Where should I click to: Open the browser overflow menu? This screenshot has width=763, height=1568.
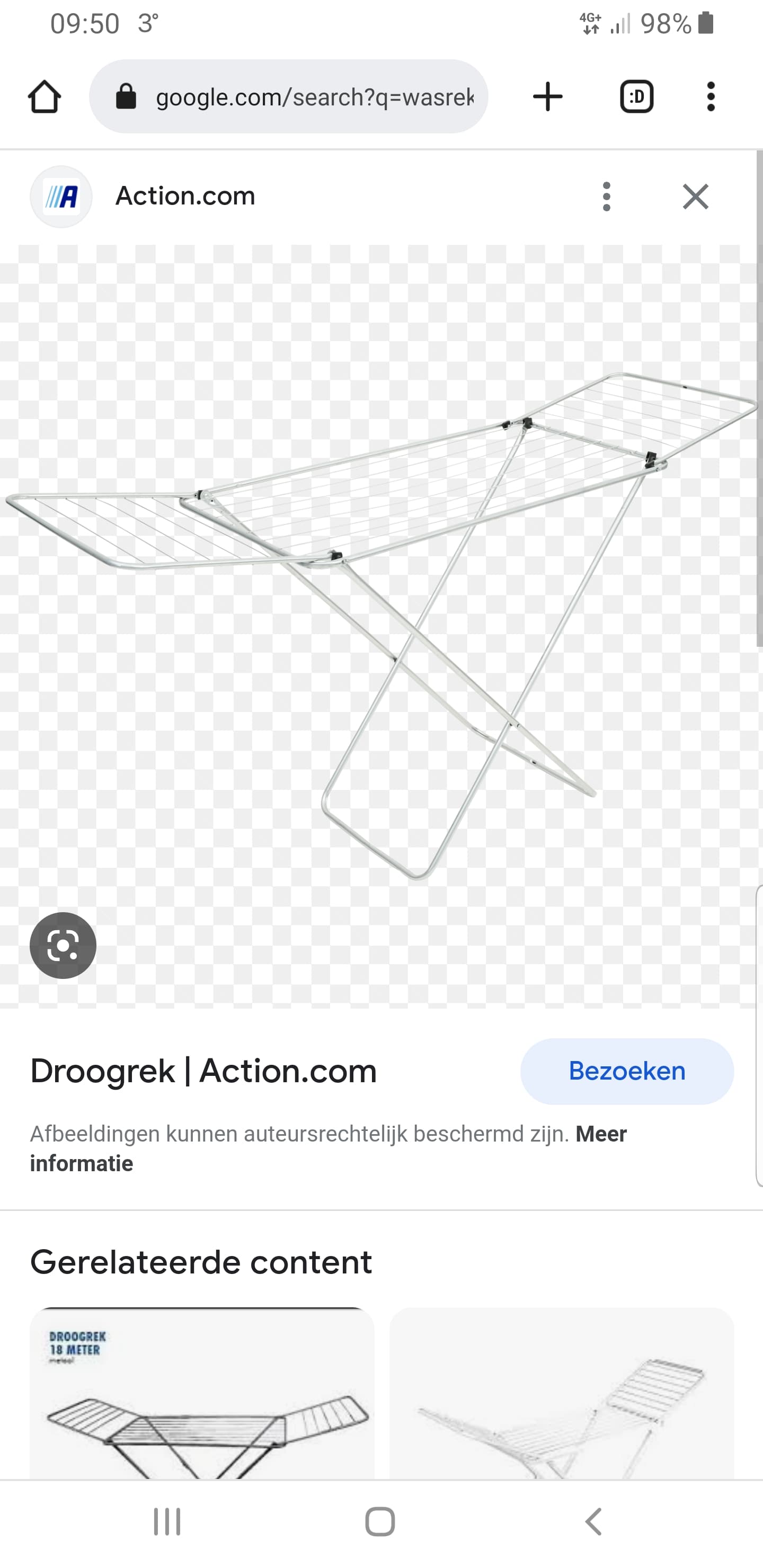pos(711,97)
